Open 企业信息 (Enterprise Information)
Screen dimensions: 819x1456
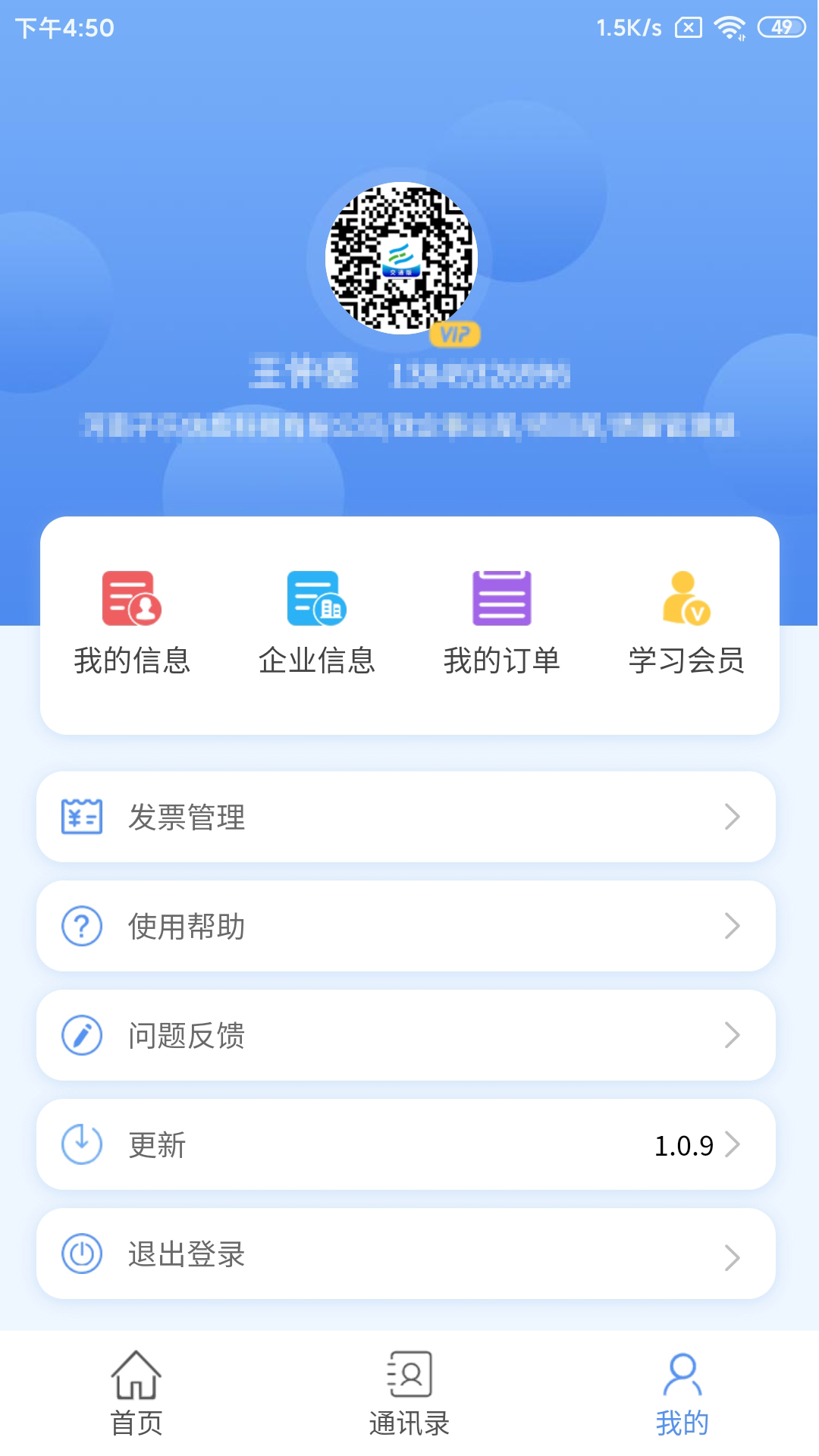(315, 622)
